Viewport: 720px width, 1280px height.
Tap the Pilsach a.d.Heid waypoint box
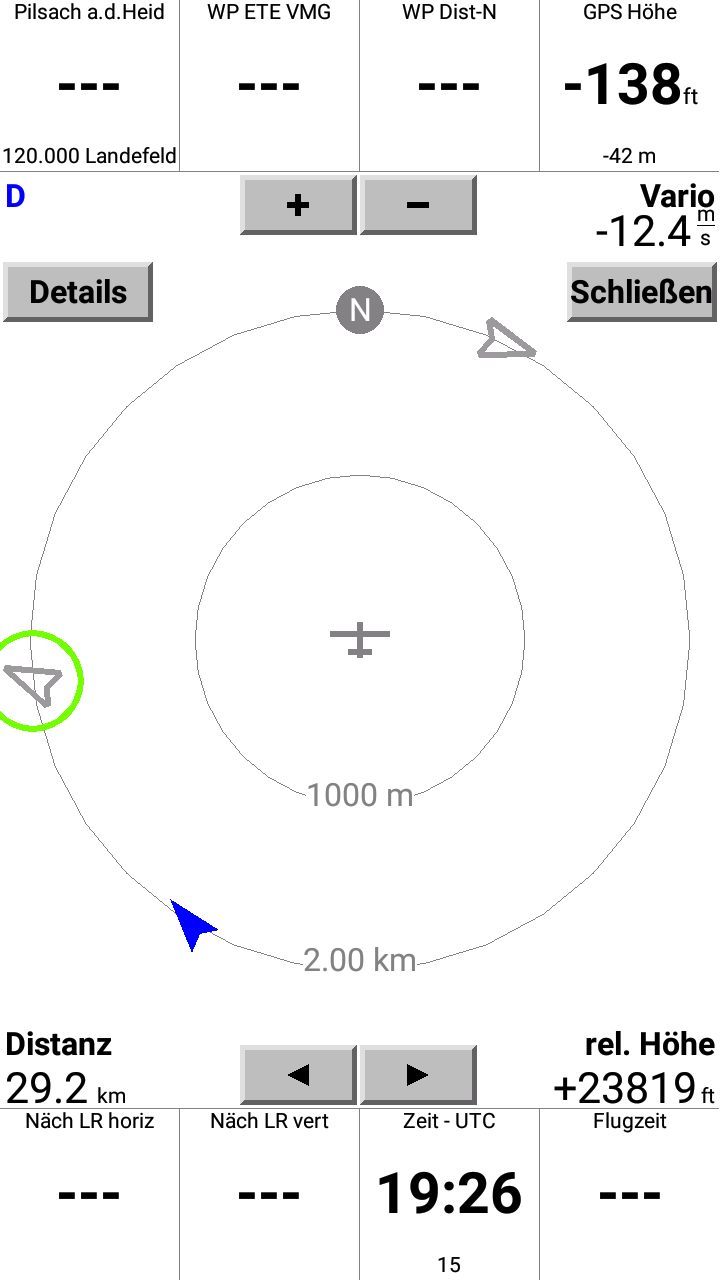89,85
